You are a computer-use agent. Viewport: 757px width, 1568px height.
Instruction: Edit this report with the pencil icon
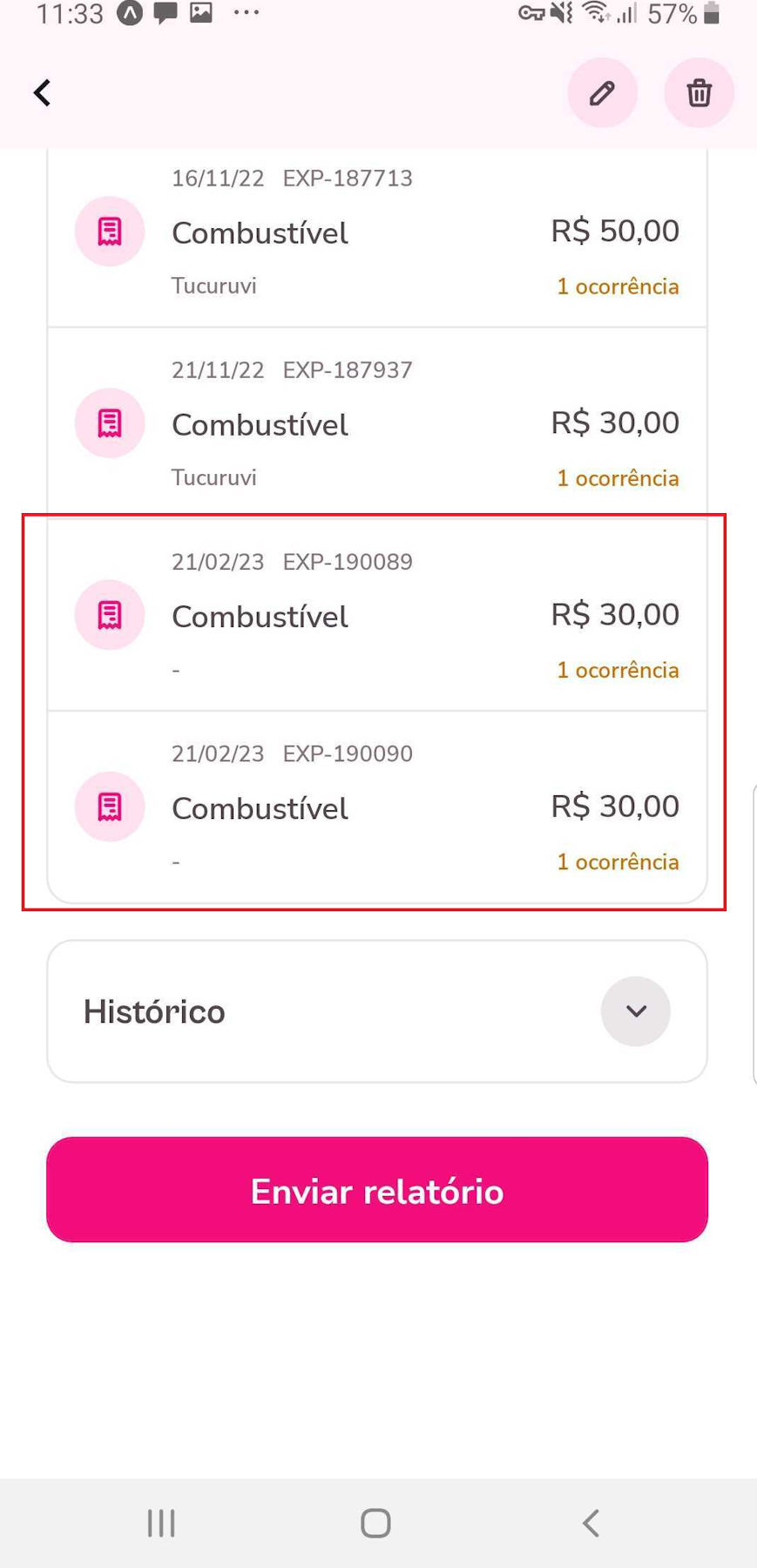(x=602, y=93)
